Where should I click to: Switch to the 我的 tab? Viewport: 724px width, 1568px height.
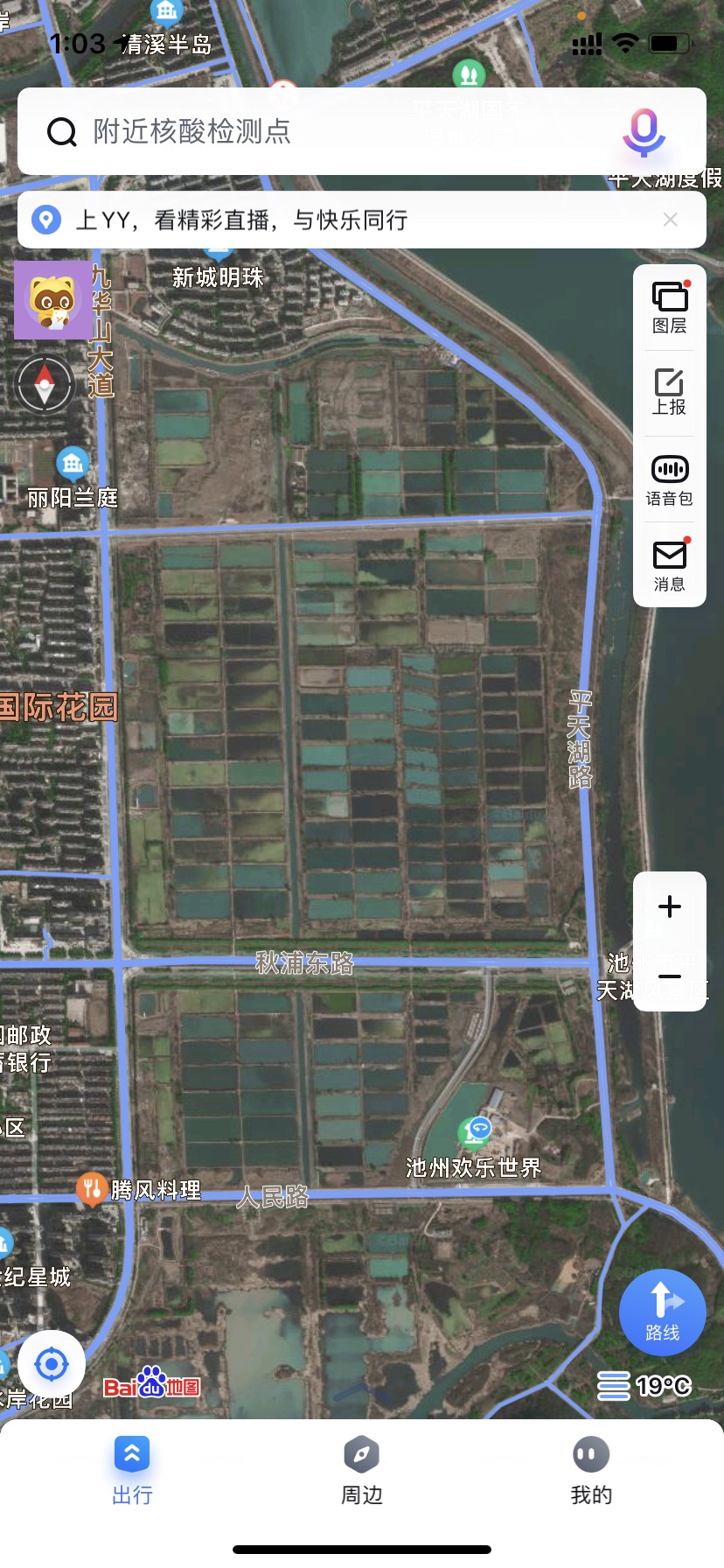(x=591, y=1471)
